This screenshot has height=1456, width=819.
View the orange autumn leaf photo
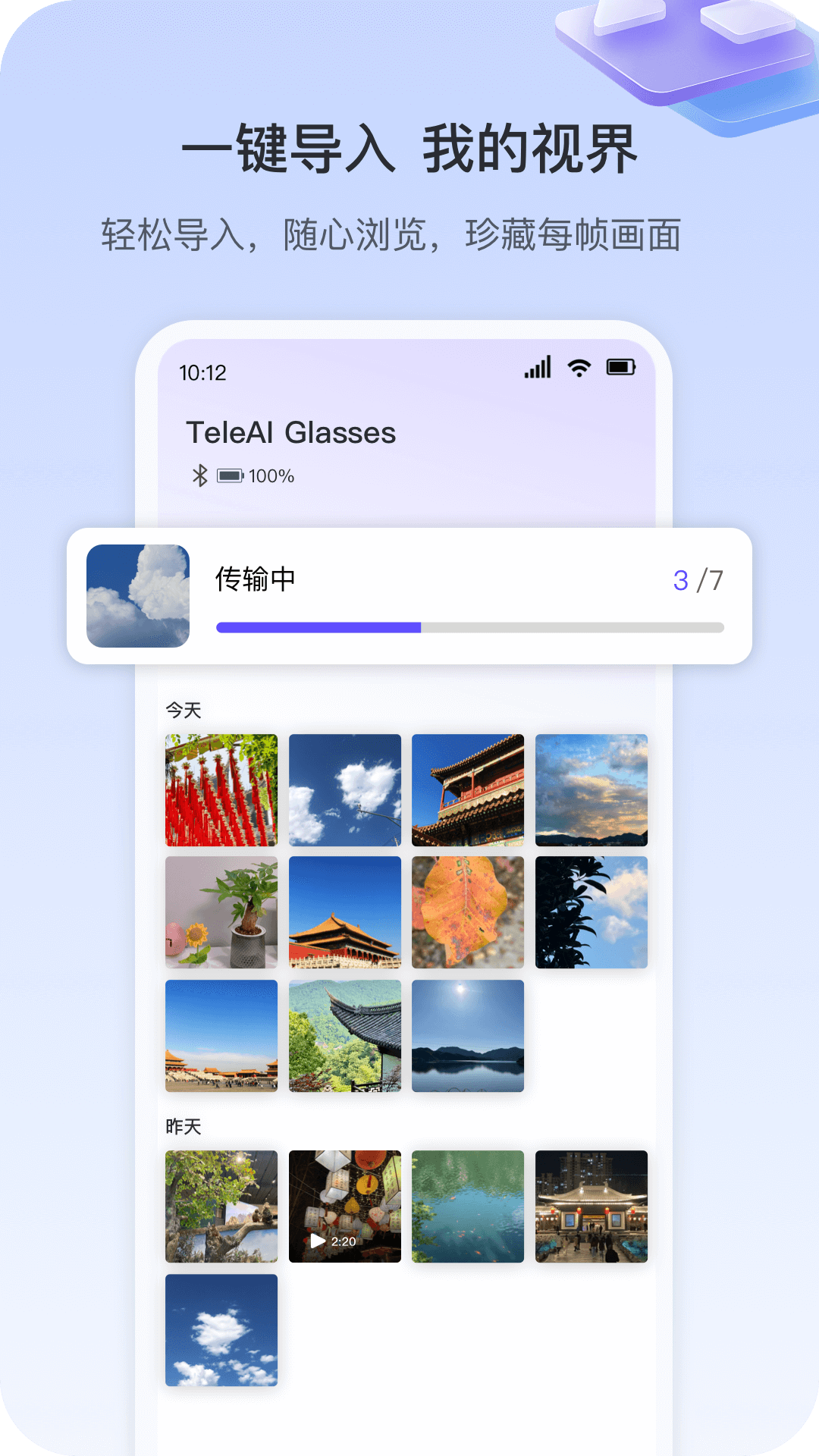(x=468, y=912)
